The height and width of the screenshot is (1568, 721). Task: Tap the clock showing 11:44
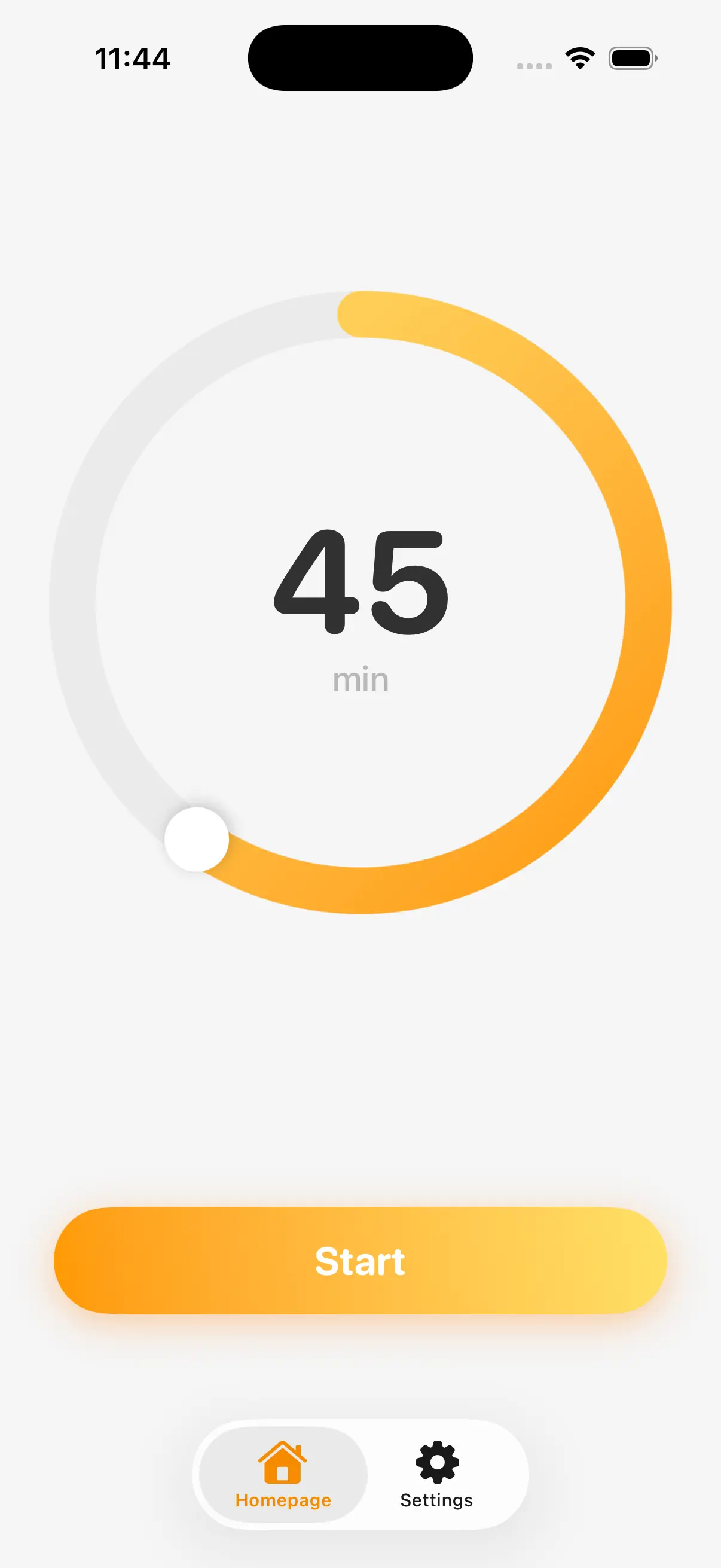pos(133,58)
